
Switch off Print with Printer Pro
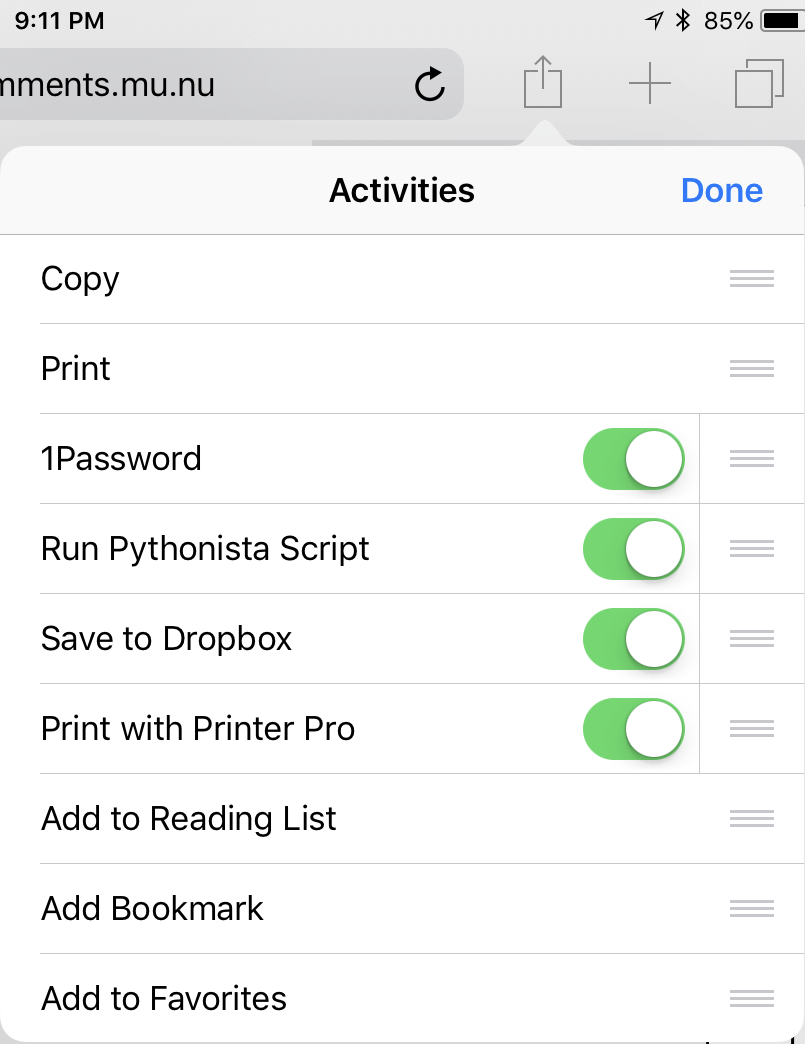(633, 729)
